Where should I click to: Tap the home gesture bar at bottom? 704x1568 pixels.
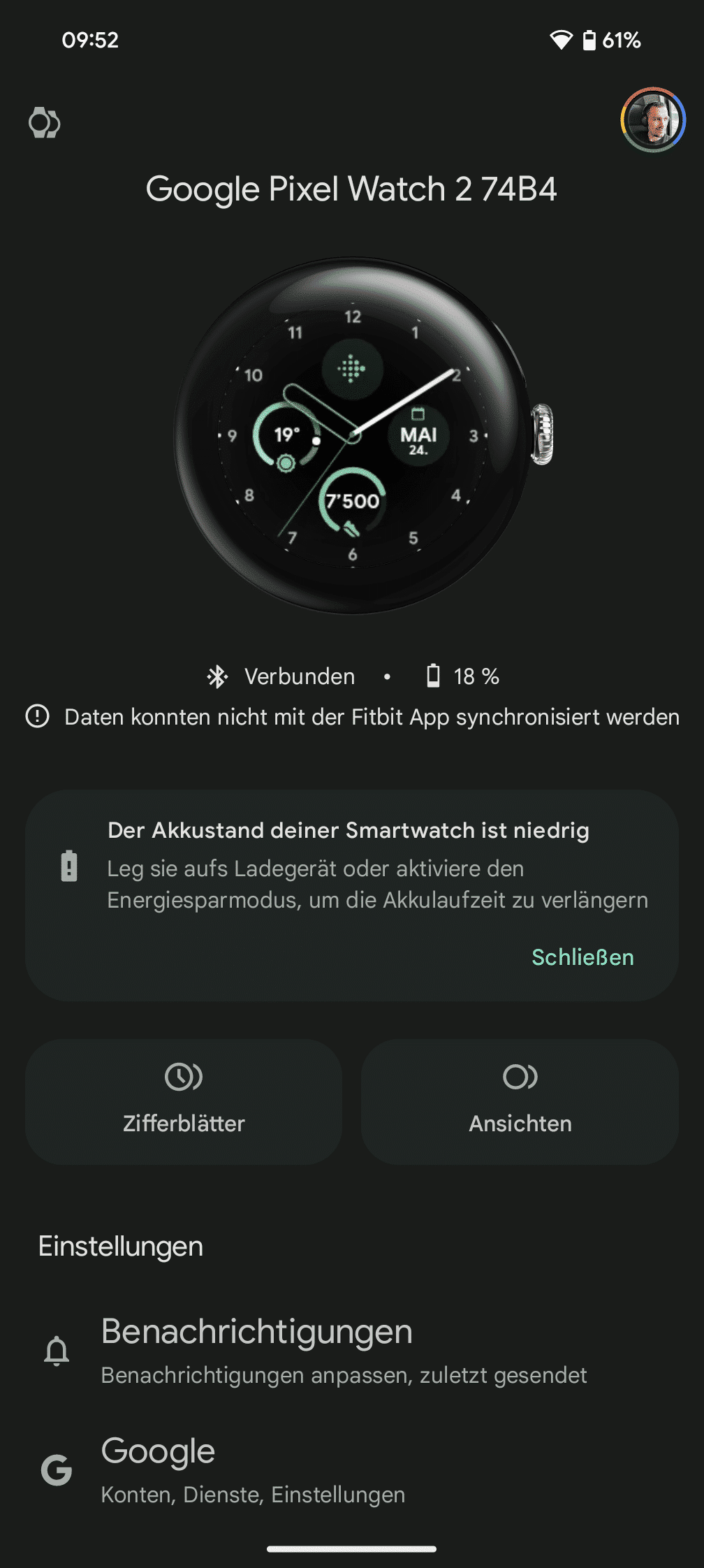[x=352, y=1550]
